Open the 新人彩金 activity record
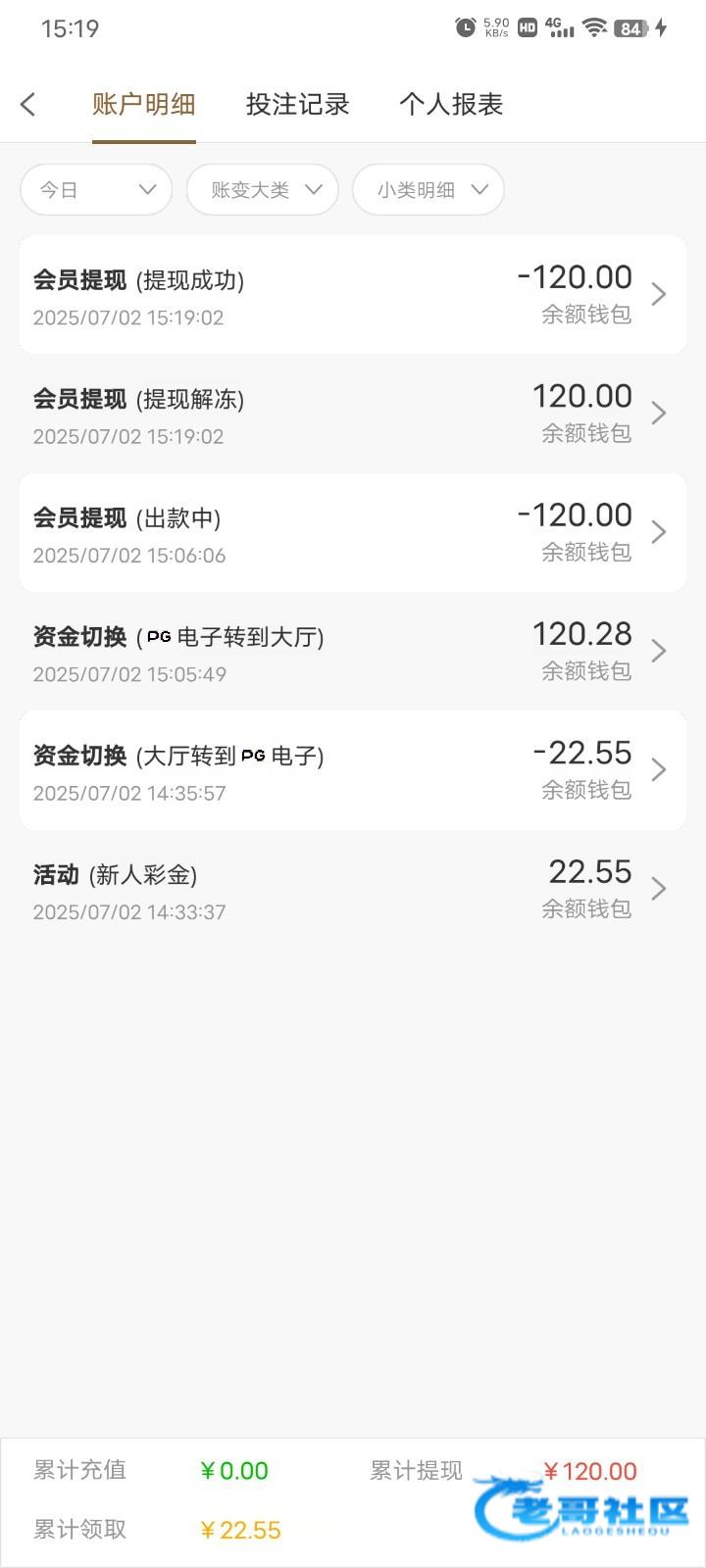 click(x=353, y=889)
